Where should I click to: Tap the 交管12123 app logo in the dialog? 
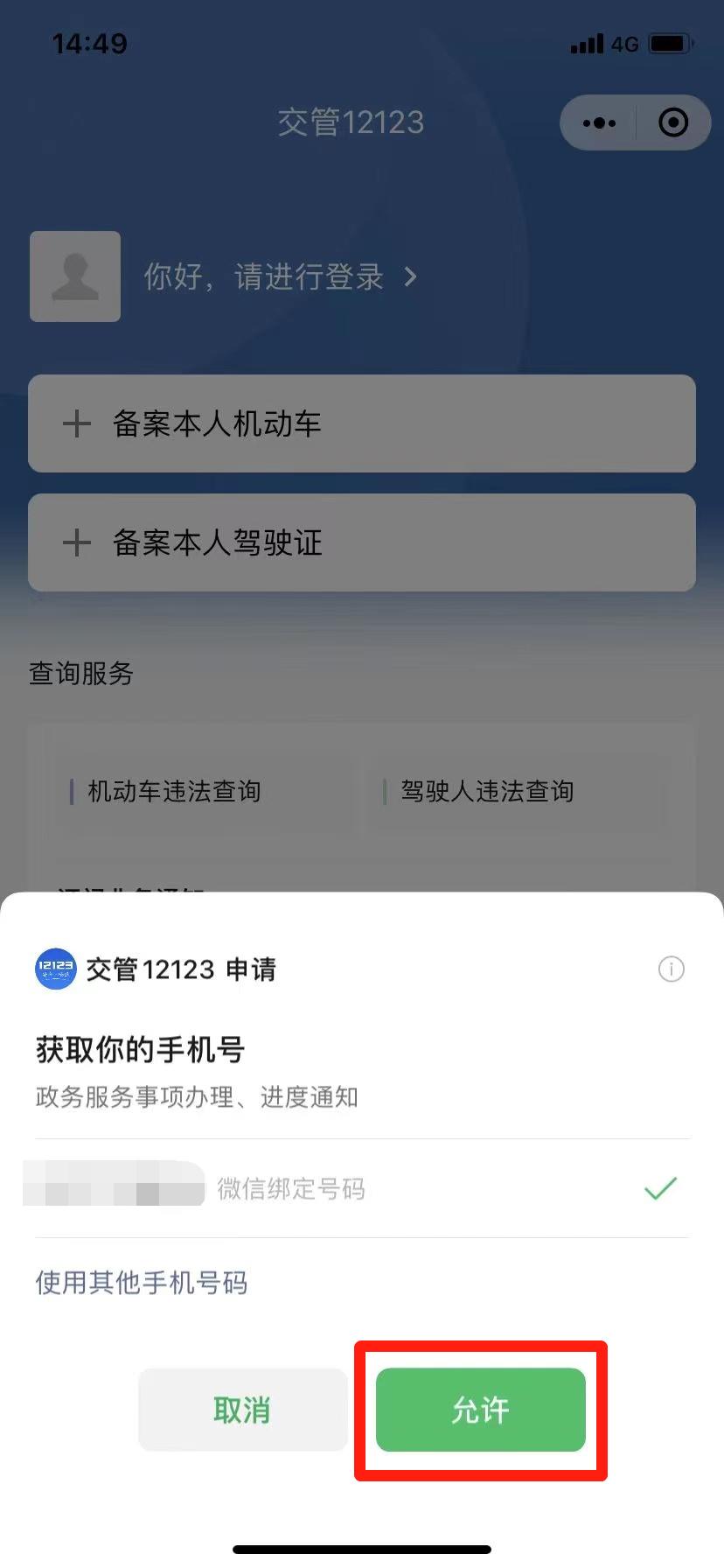(54, 969)
